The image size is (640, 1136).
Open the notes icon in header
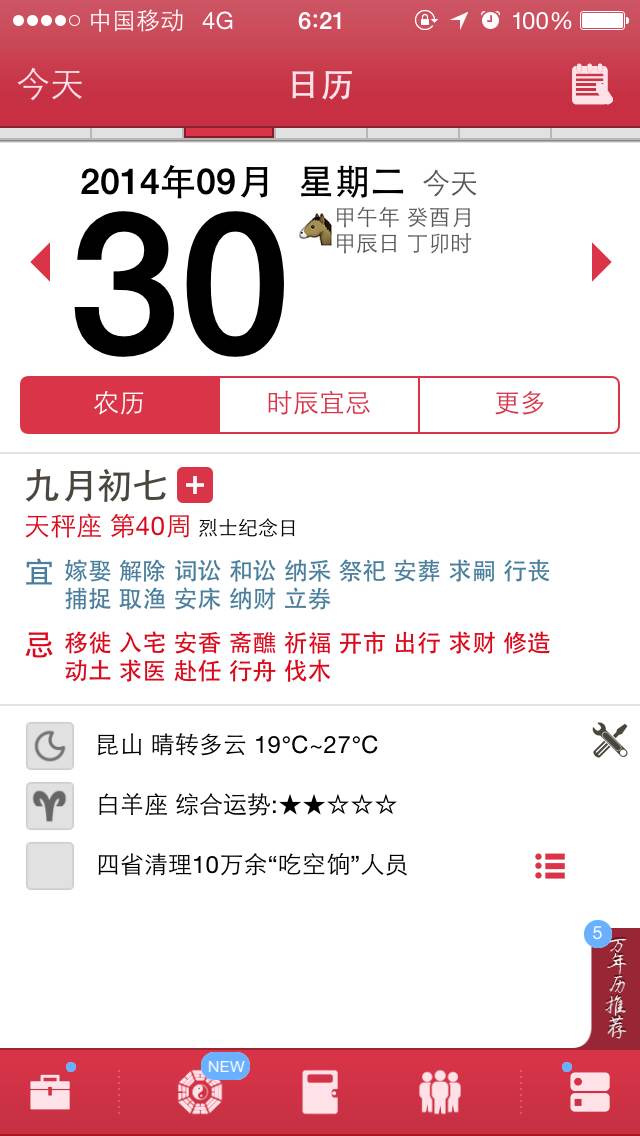tap(591, 85)
